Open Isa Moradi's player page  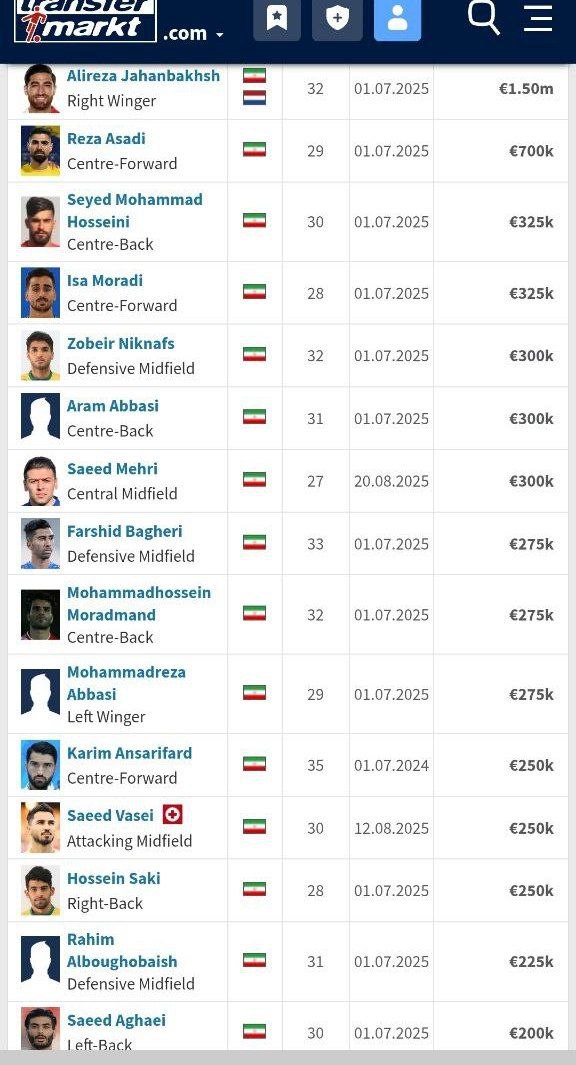click(105, 281)
